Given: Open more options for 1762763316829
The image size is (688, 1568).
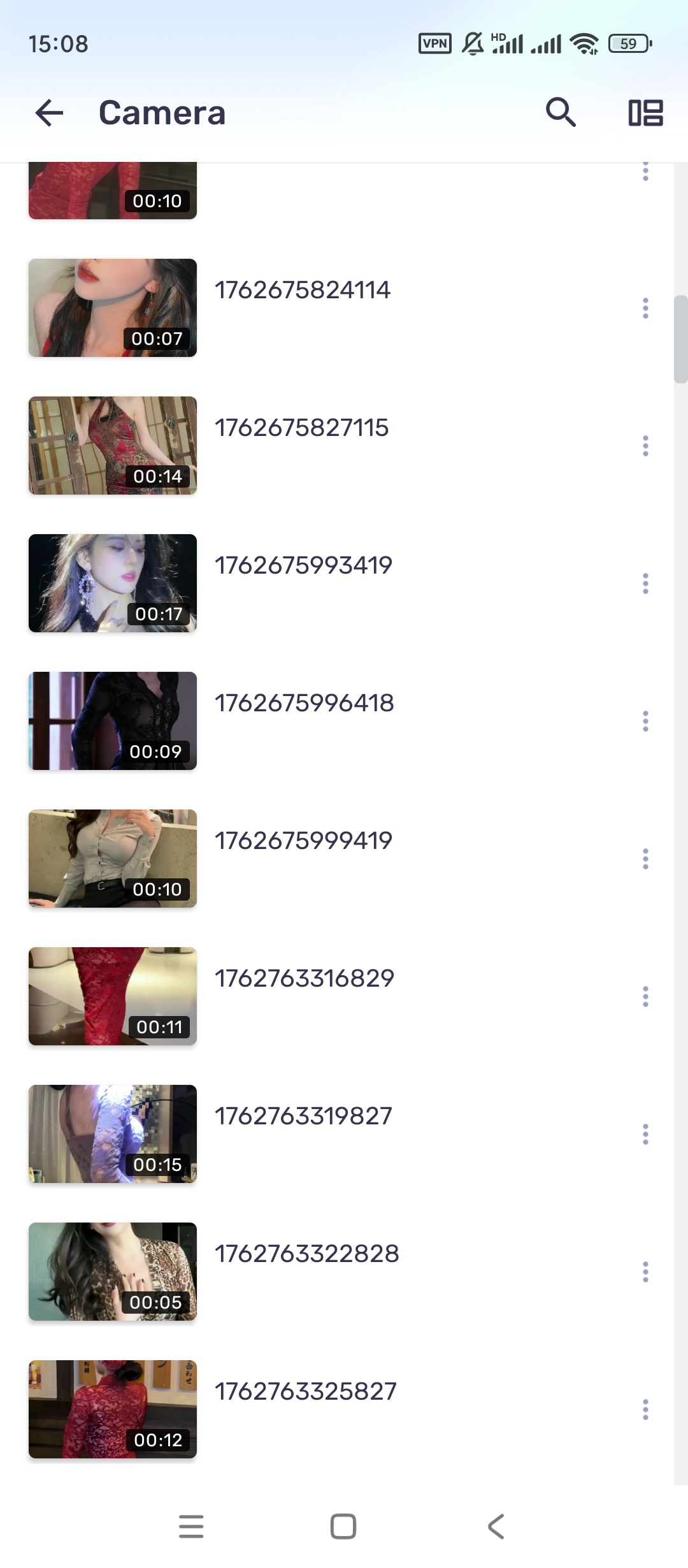Looking at the screenshot, I should pos(645,997).
